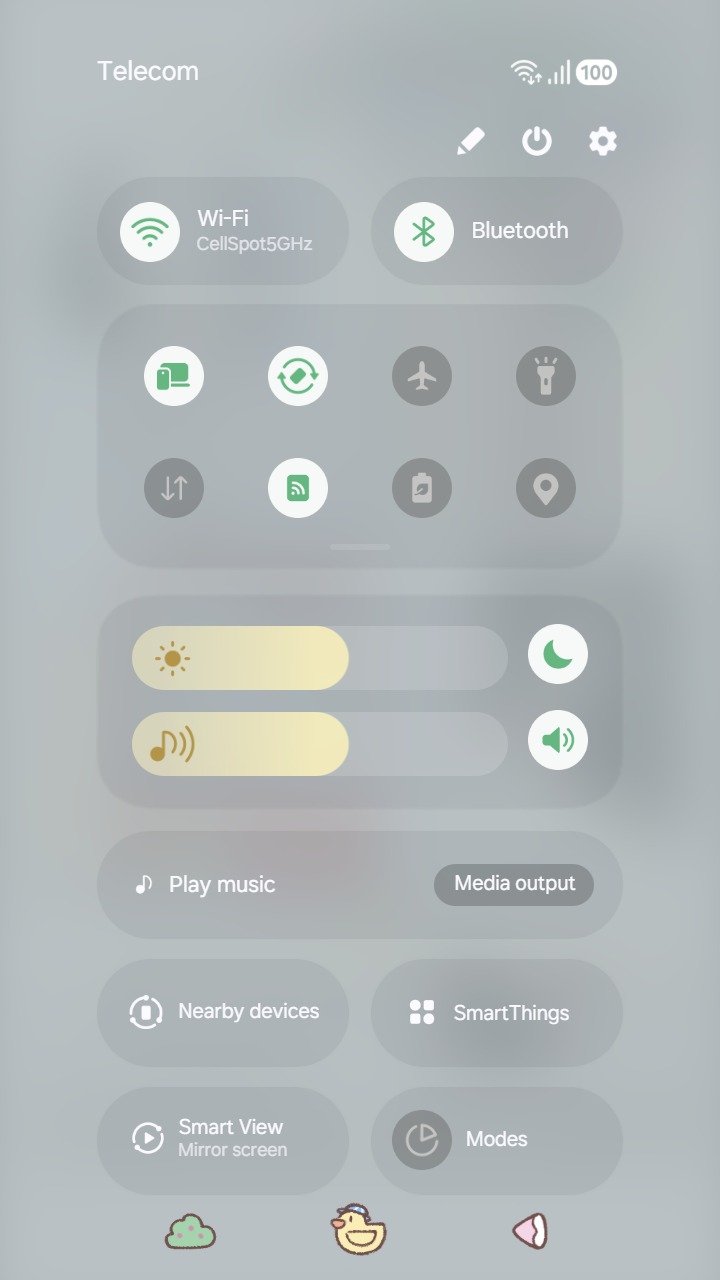Turn off Wi-Fi CellSpot5GHz
This screenshot has height=1280, width=720.
pos(150,231)
